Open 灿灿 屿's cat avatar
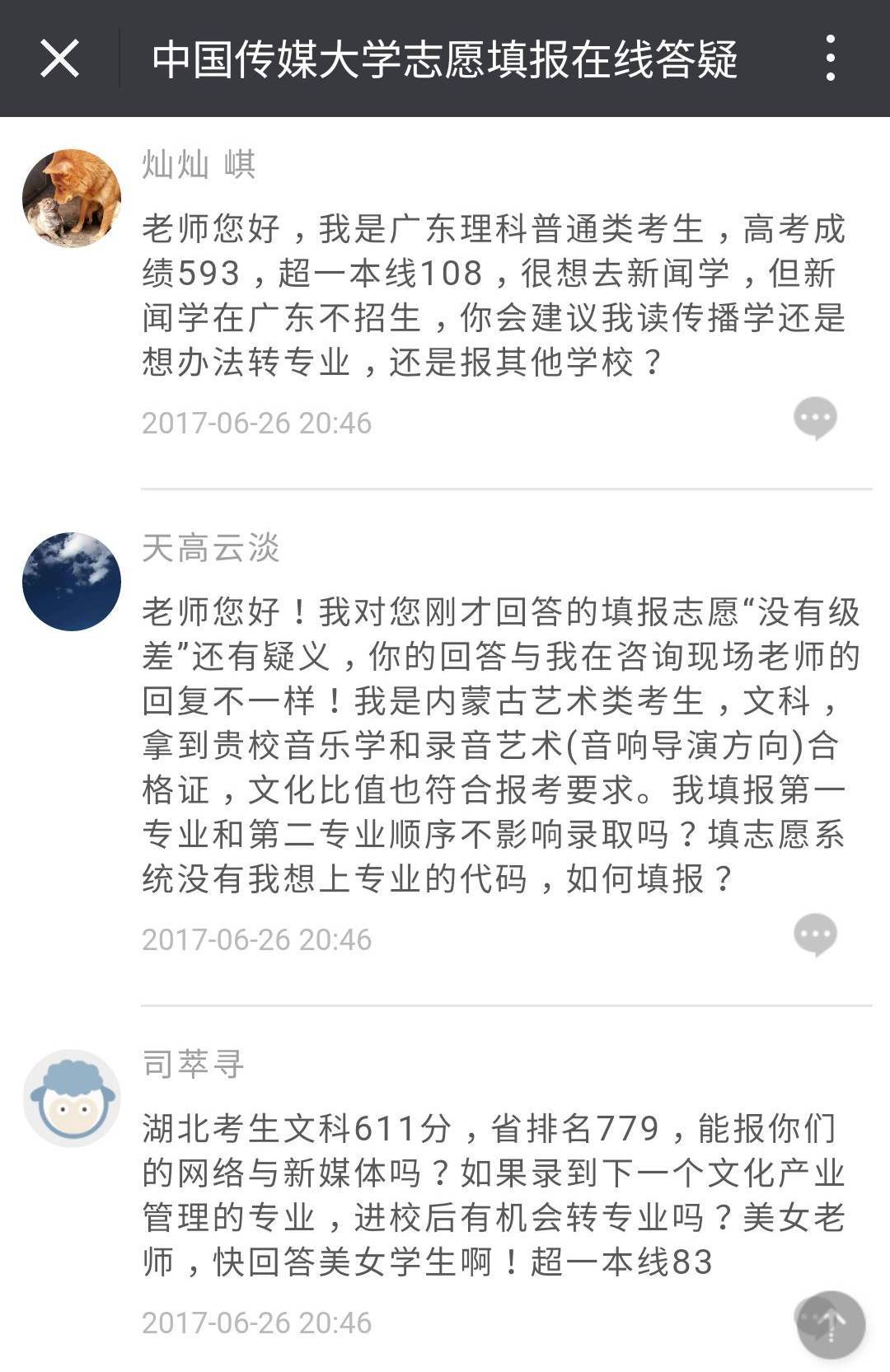The image size is (890, 1372). (72, 199)
